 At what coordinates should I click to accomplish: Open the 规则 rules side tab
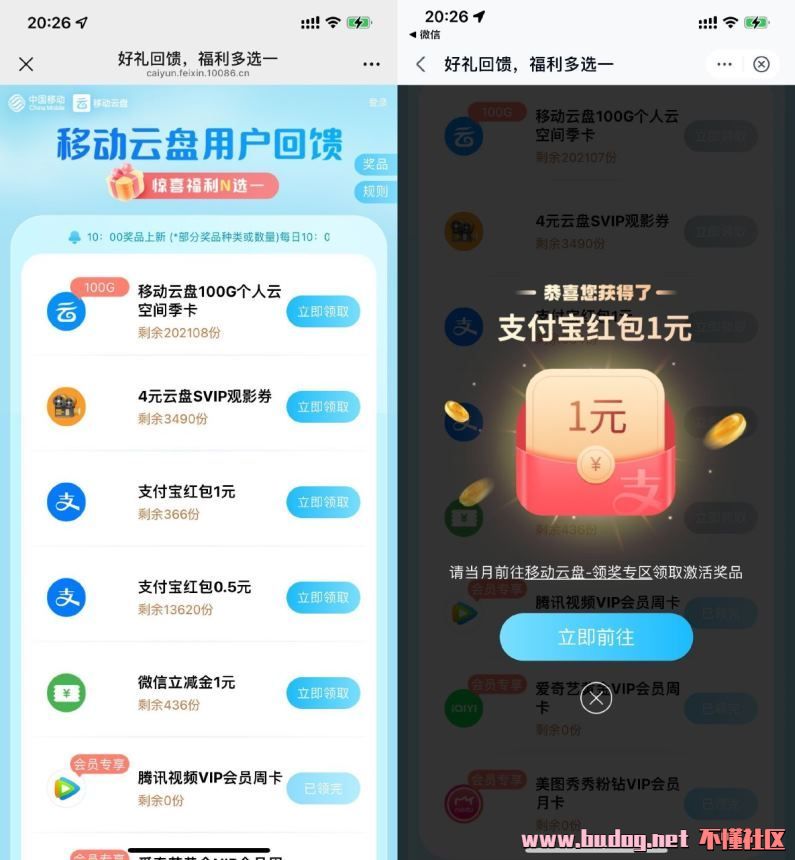(x=375, y=191)
